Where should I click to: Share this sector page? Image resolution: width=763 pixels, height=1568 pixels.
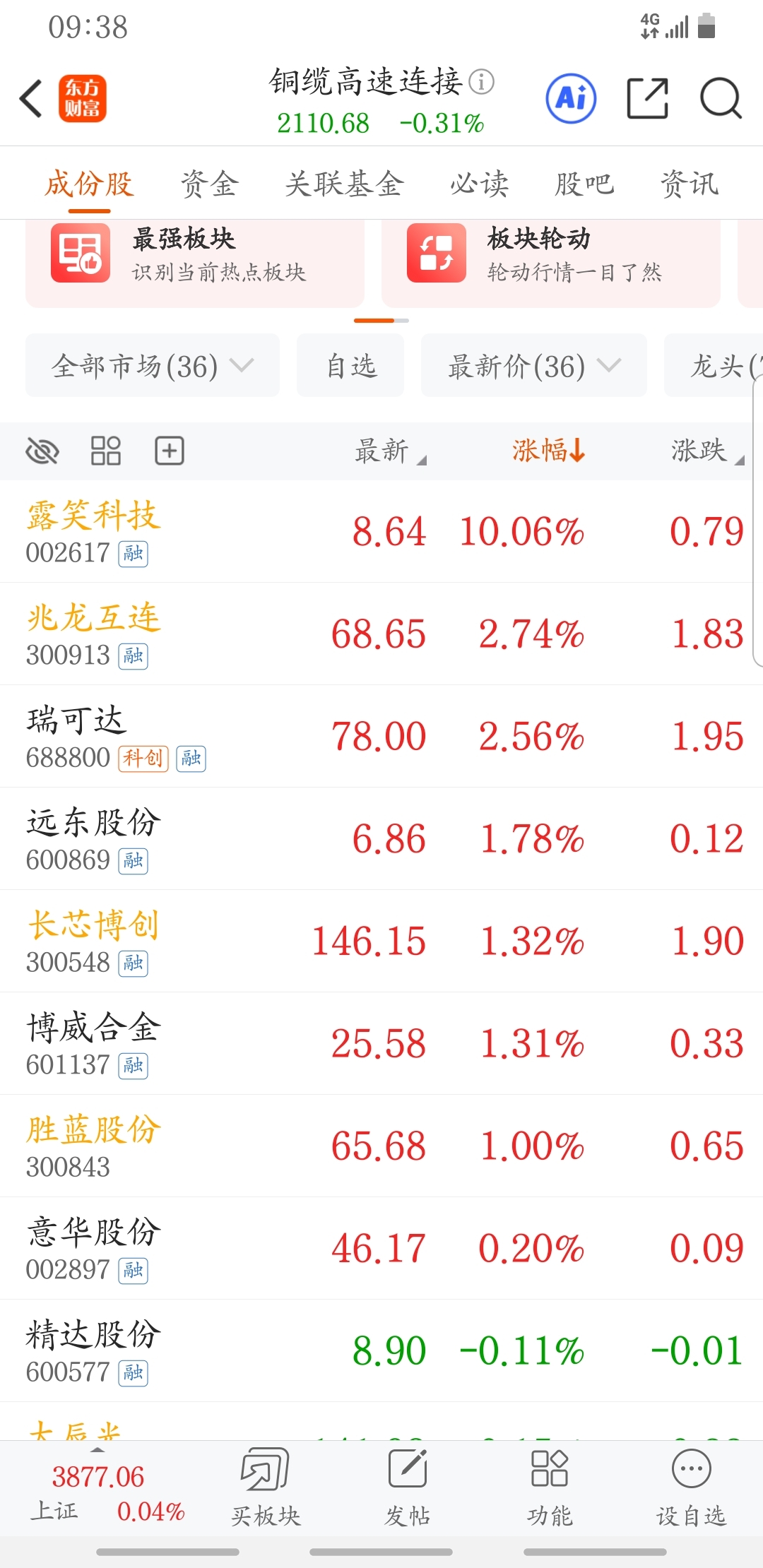pyautogui.click(x=648, y=98)
